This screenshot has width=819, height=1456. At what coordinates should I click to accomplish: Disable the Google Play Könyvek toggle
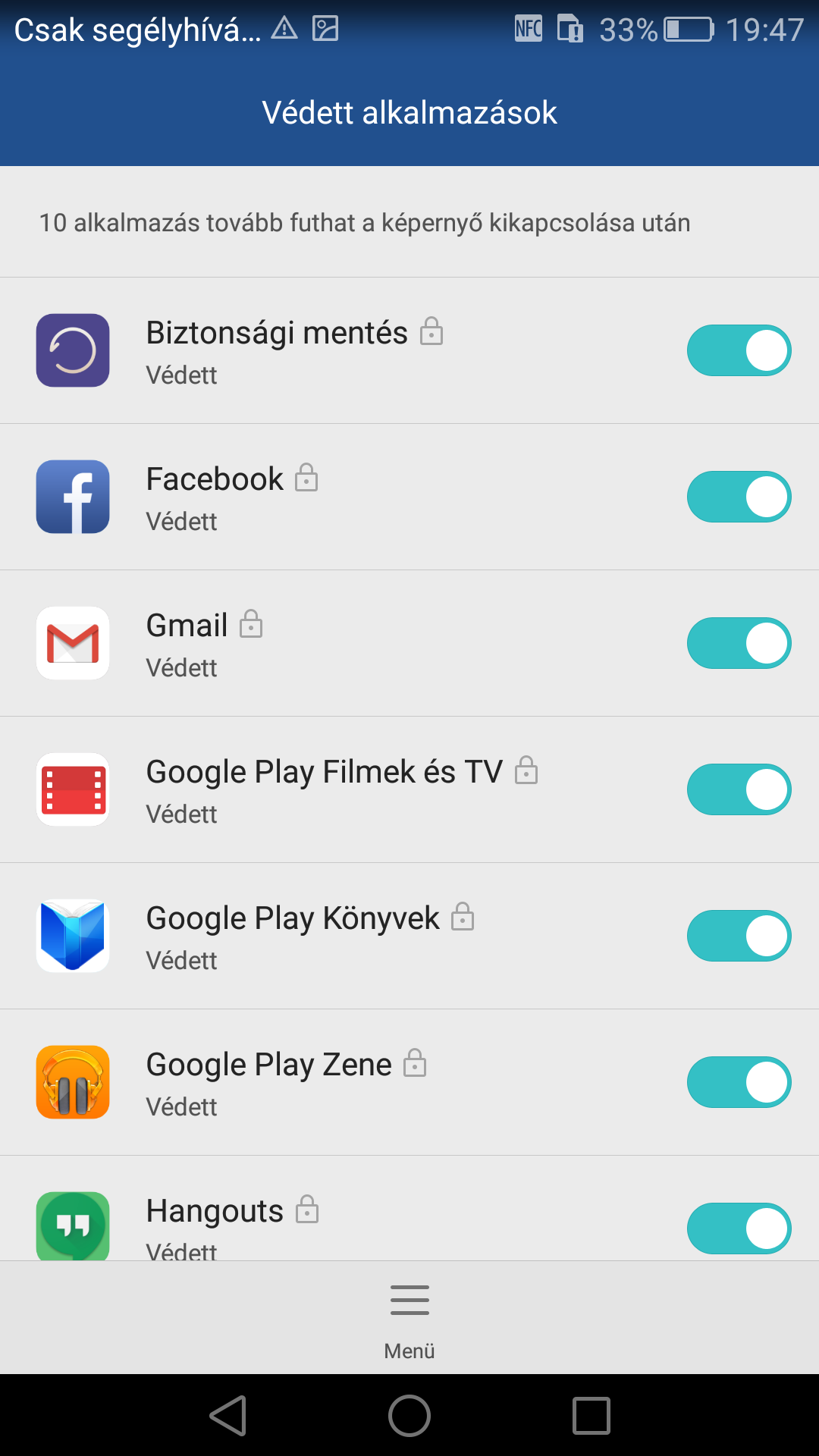pos(739,936)
